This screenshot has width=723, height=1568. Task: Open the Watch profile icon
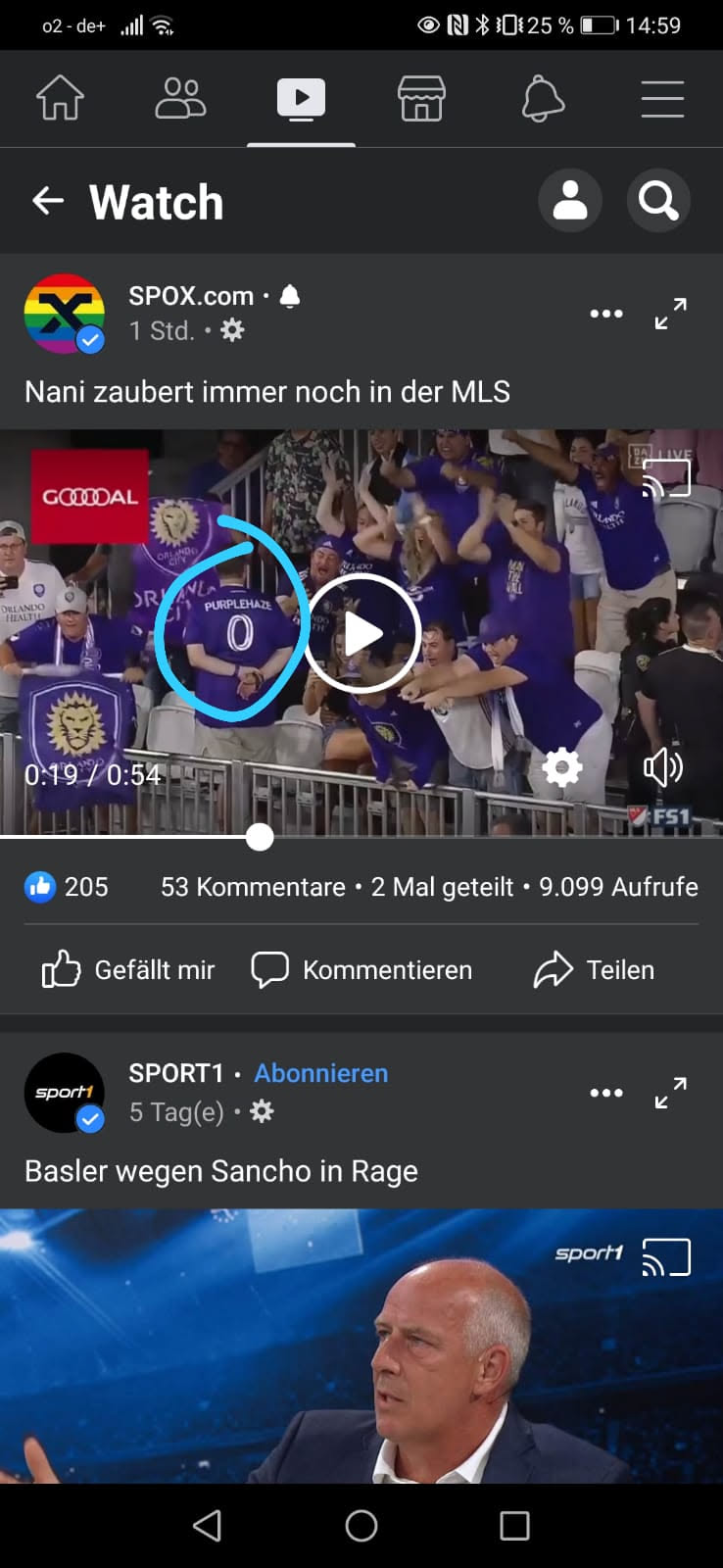570,202
